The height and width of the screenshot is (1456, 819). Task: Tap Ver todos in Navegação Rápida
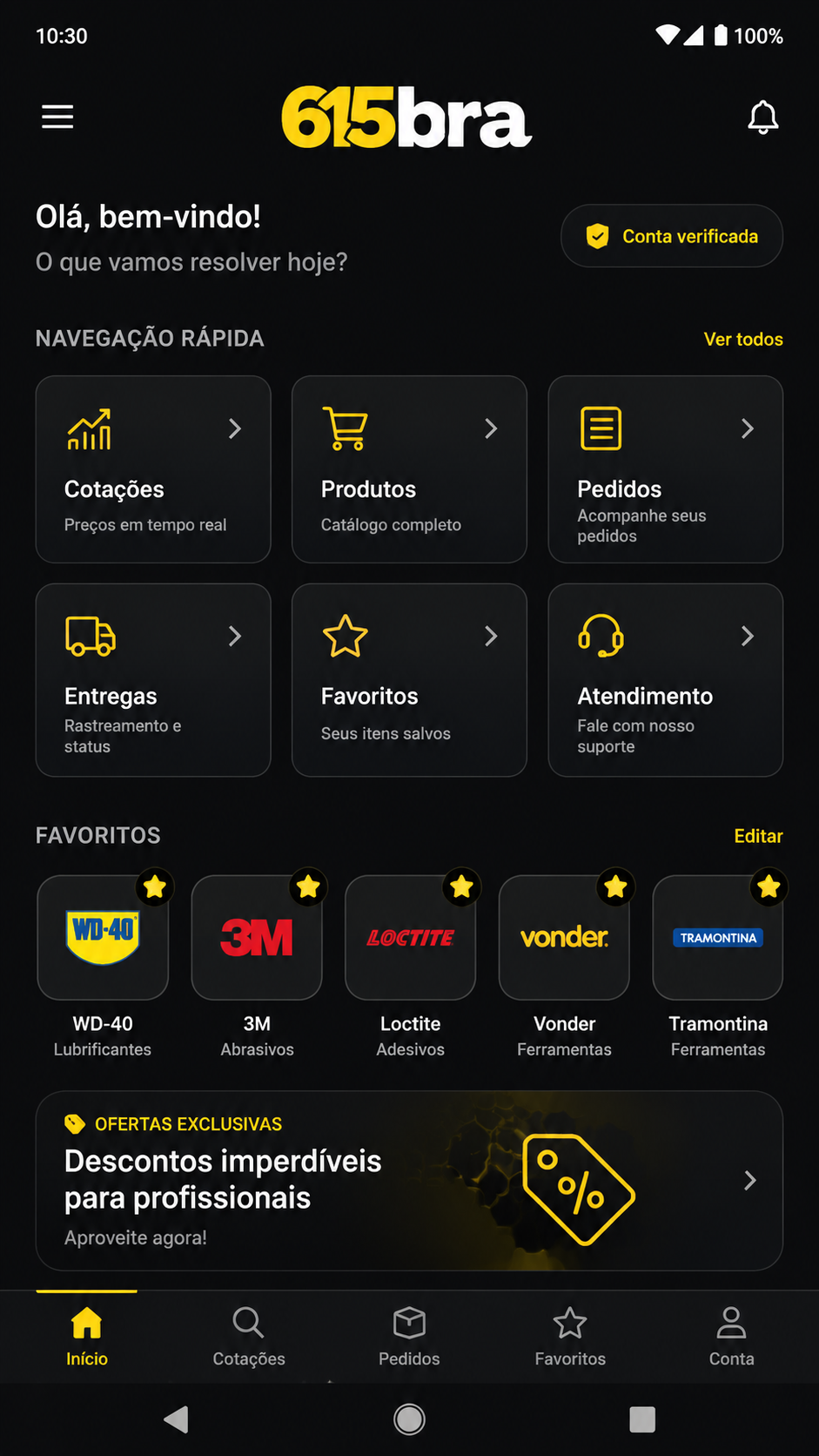pos(743,339)
